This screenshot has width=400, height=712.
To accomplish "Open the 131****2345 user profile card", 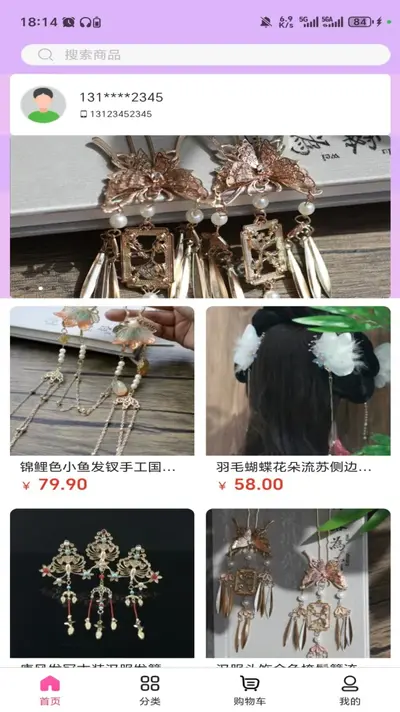I will tap(200, 104).
